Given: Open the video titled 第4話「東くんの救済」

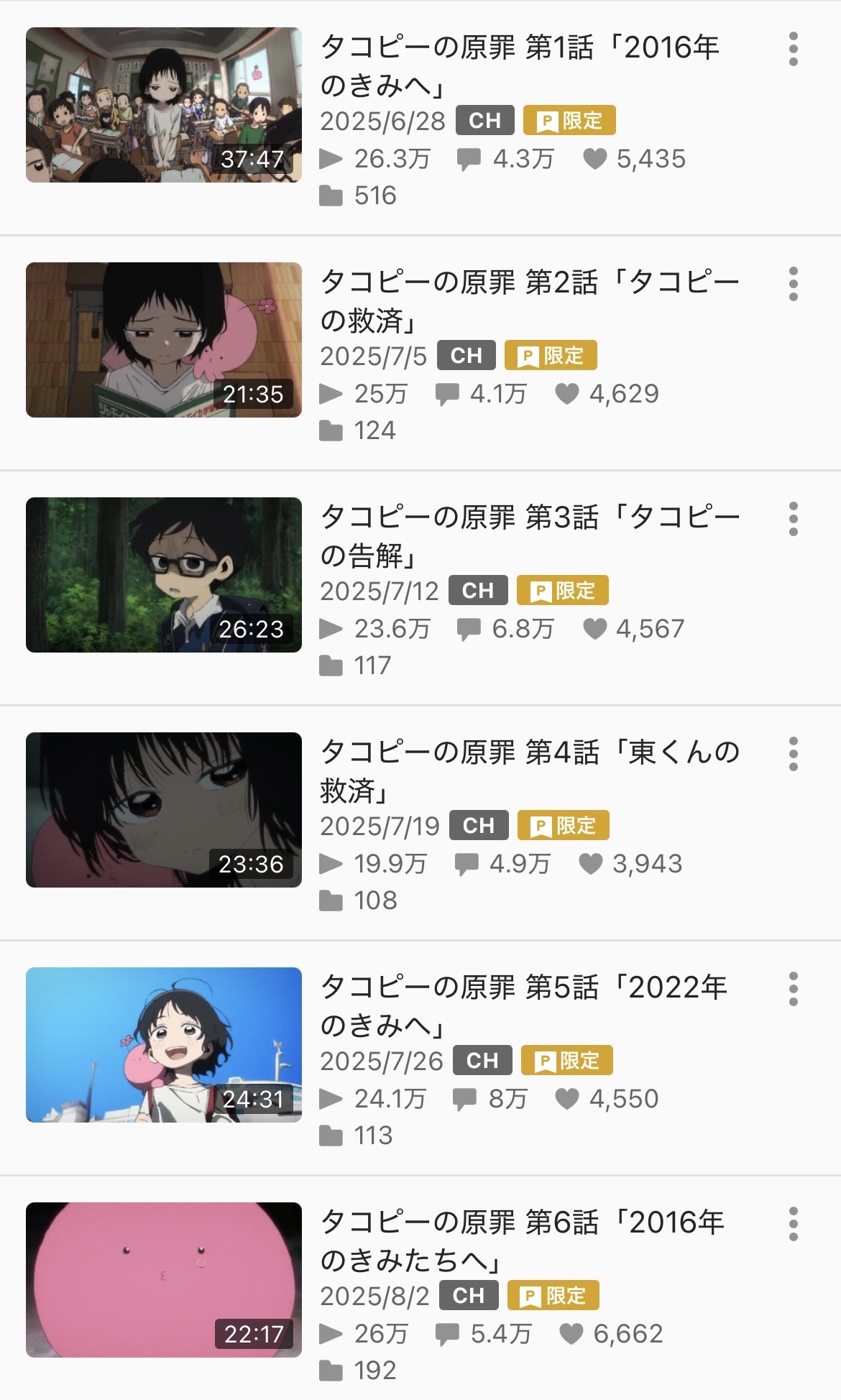Looking at the screenshot, I should [529, 771].
